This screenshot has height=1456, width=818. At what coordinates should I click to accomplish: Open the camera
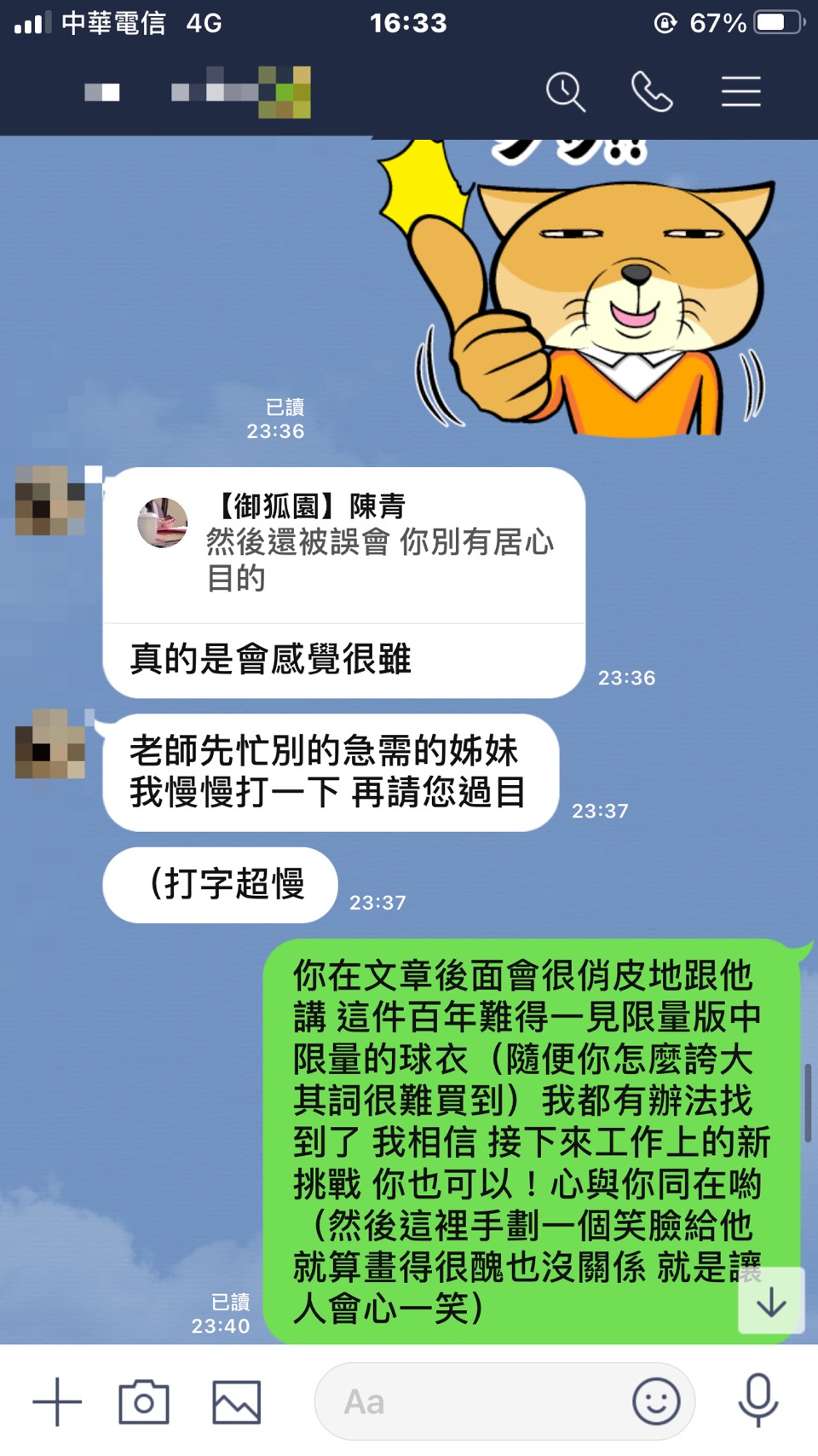(144, 1401)
